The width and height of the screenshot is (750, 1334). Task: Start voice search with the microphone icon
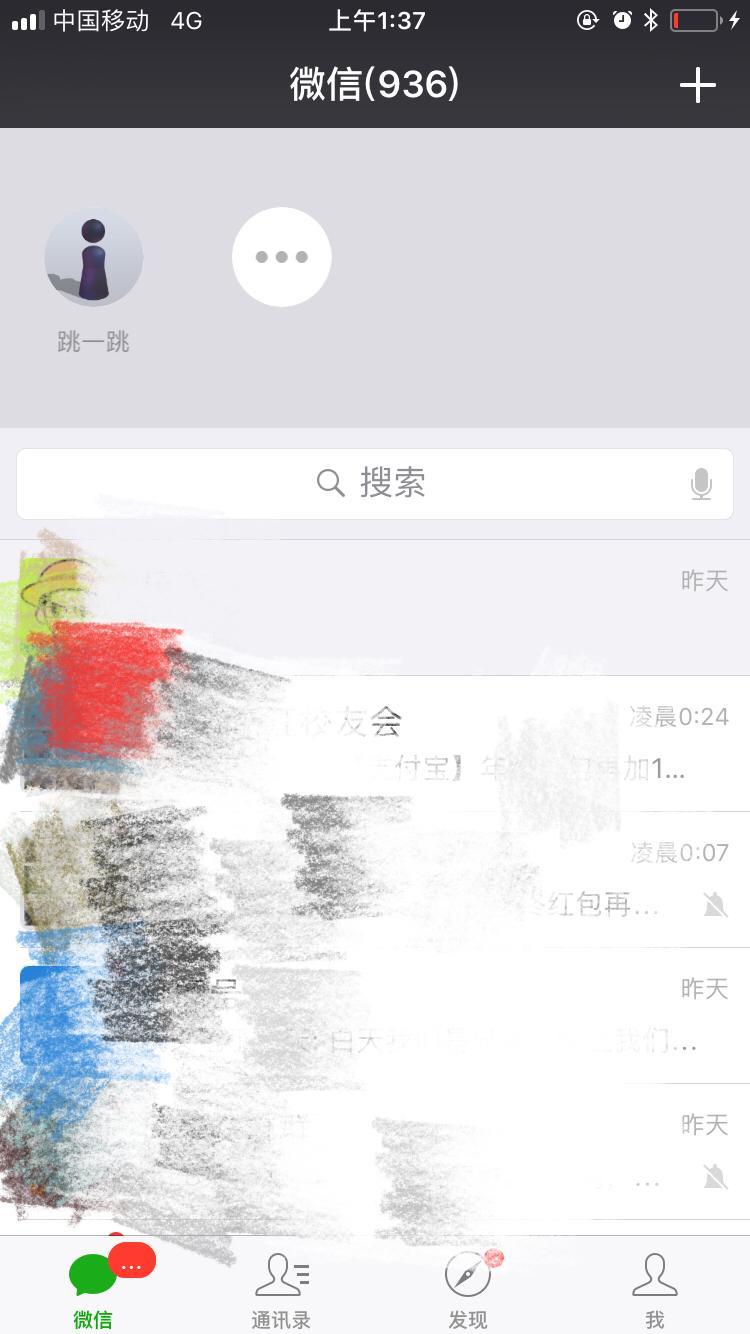pyautogui.click(x=701, y=484)
